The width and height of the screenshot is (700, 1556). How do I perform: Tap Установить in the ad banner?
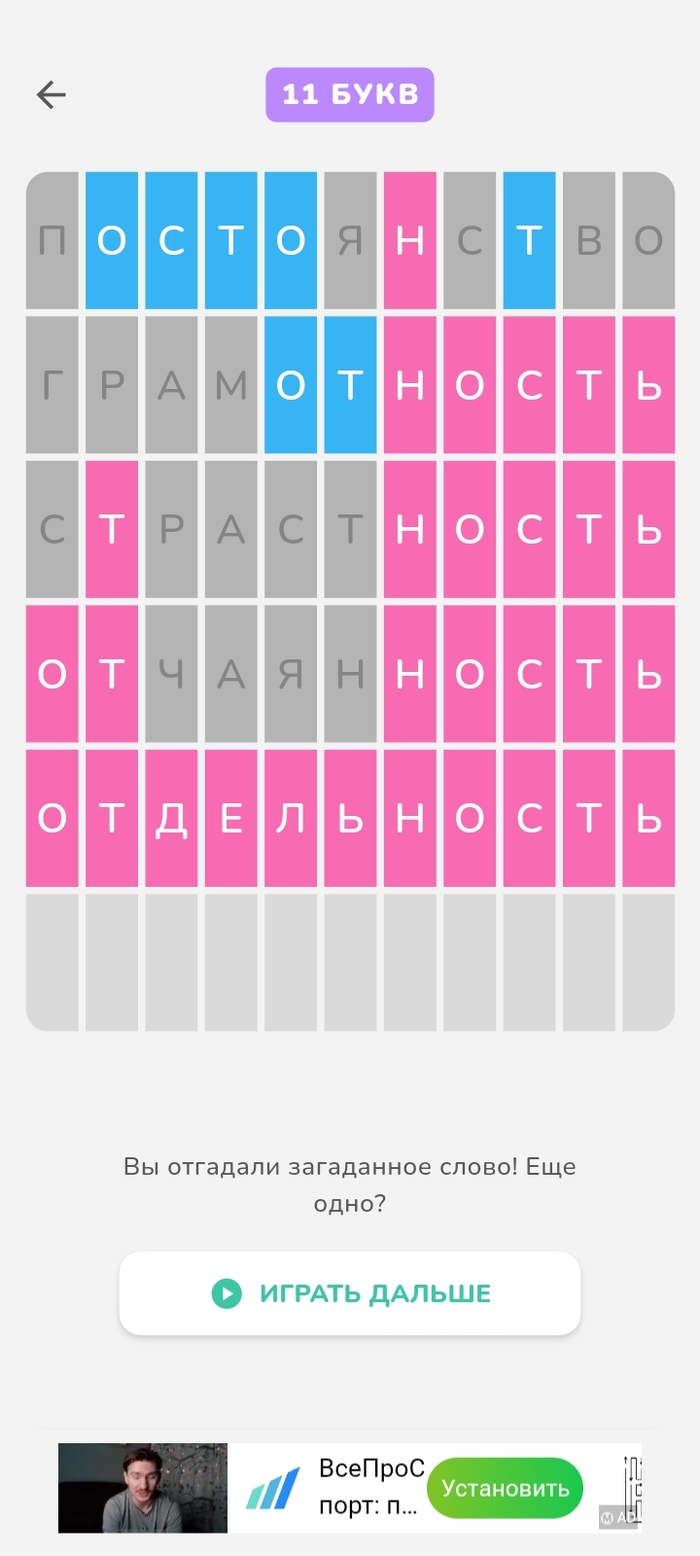click(505, 1487)
